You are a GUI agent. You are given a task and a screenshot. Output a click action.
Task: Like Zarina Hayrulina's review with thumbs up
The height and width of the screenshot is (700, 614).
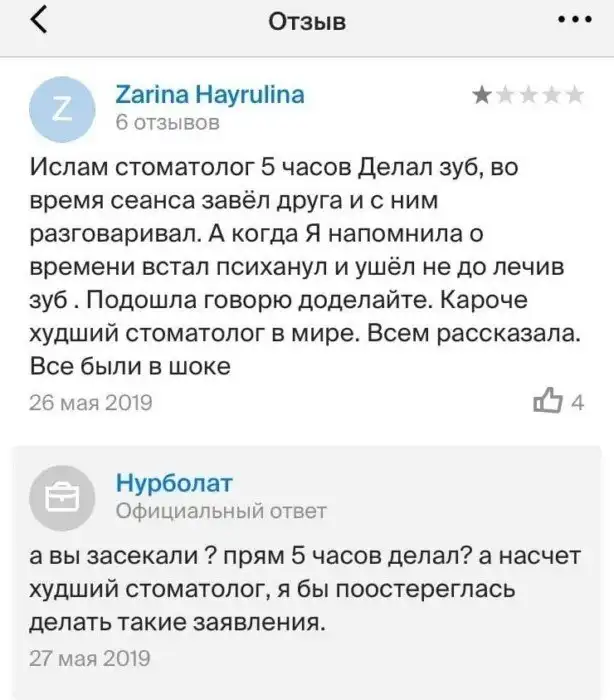point(551,403)
